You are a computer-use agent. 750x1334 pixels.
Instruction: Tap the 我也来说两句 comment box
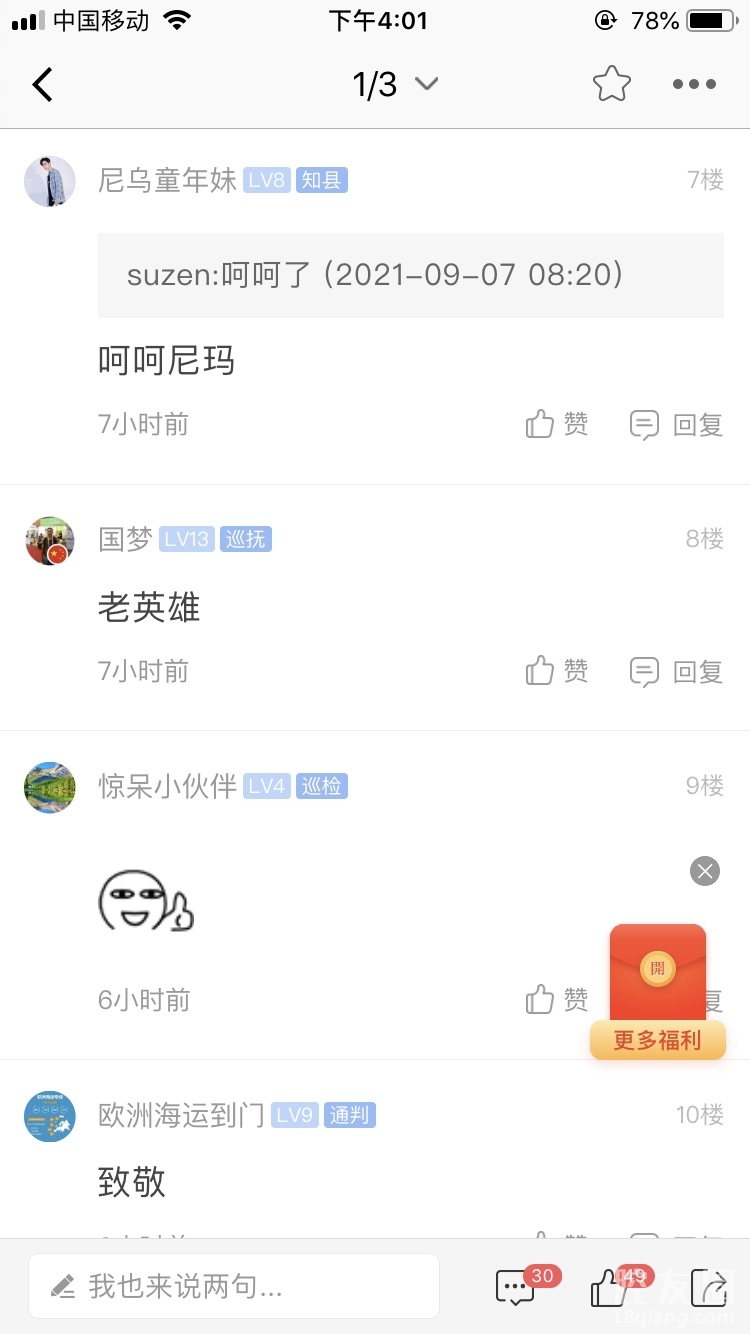234,1286
